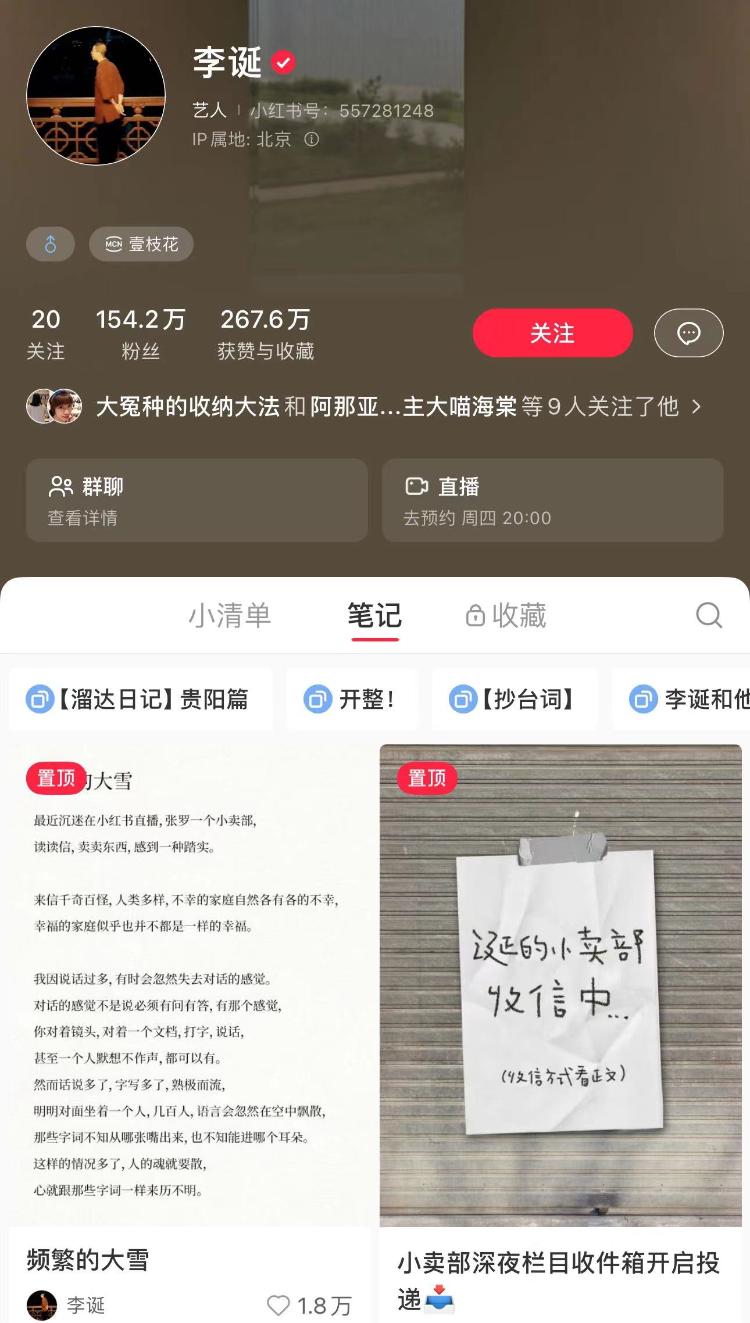Open the 【溜达日记】贵阳篇 collection
This screenshot has width=750, height=1323.
140,699
